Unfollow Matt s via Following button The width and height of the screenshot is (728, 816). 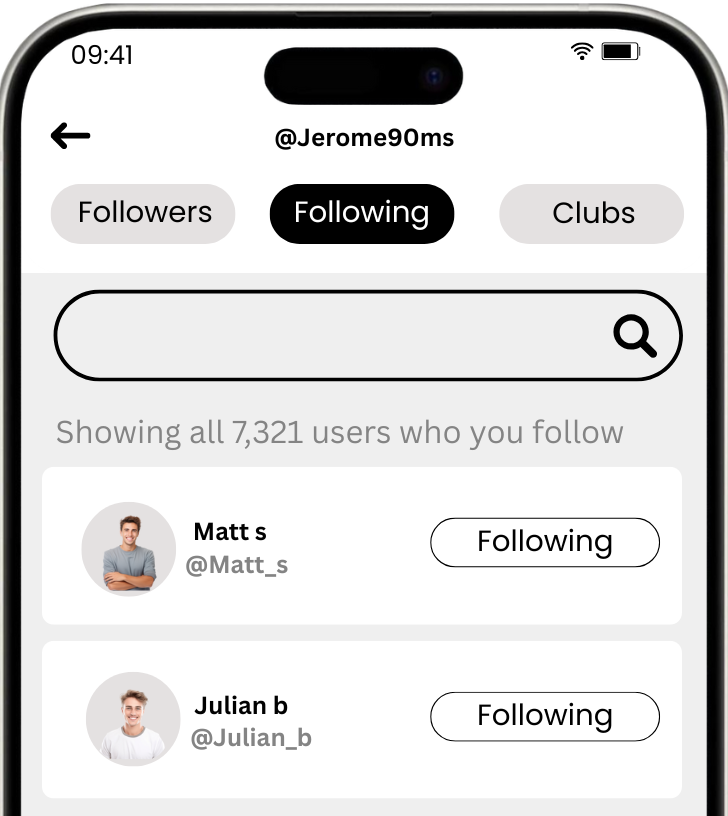544,542
